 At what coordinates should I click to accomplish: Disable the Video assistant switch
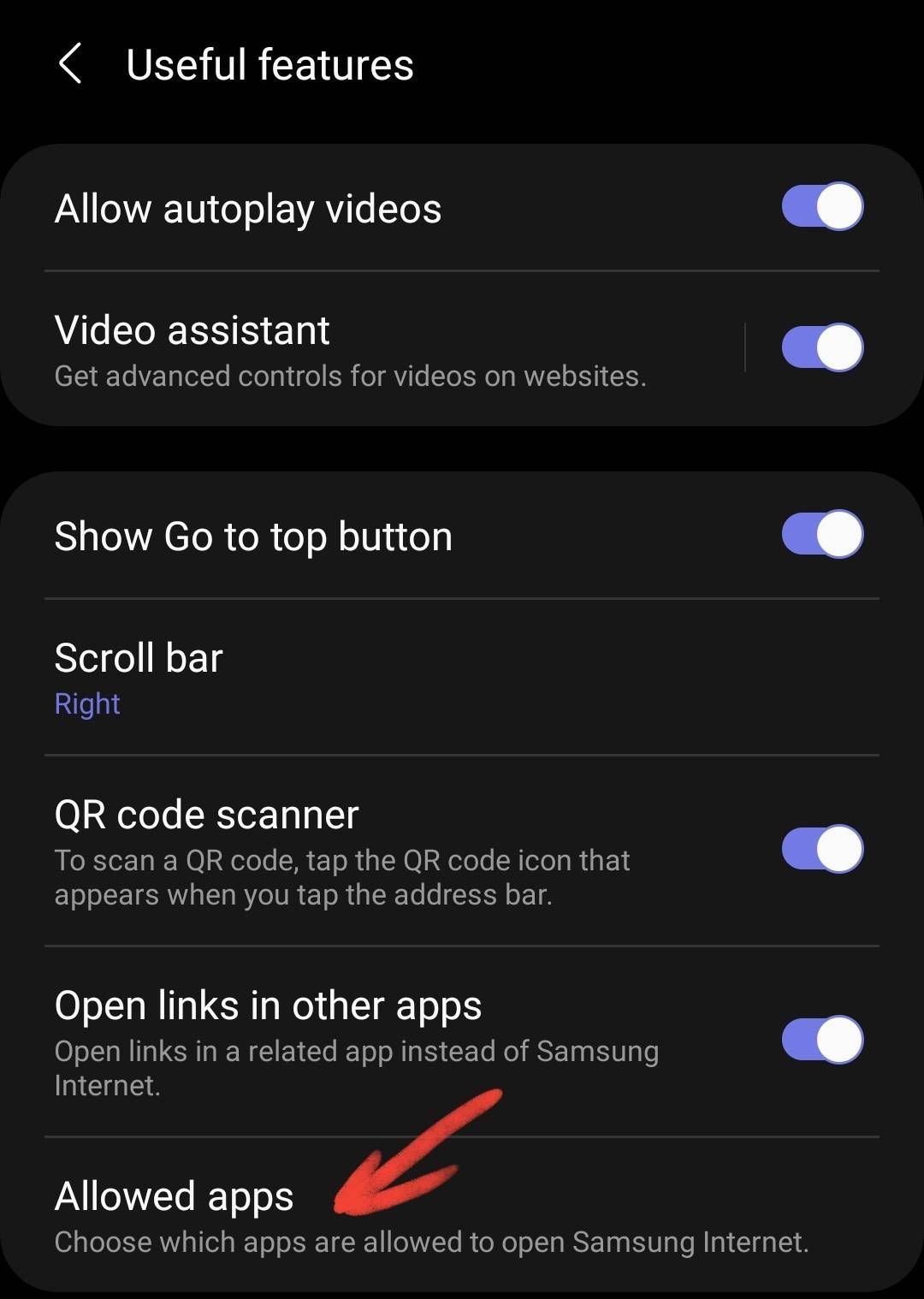(821, 347)
